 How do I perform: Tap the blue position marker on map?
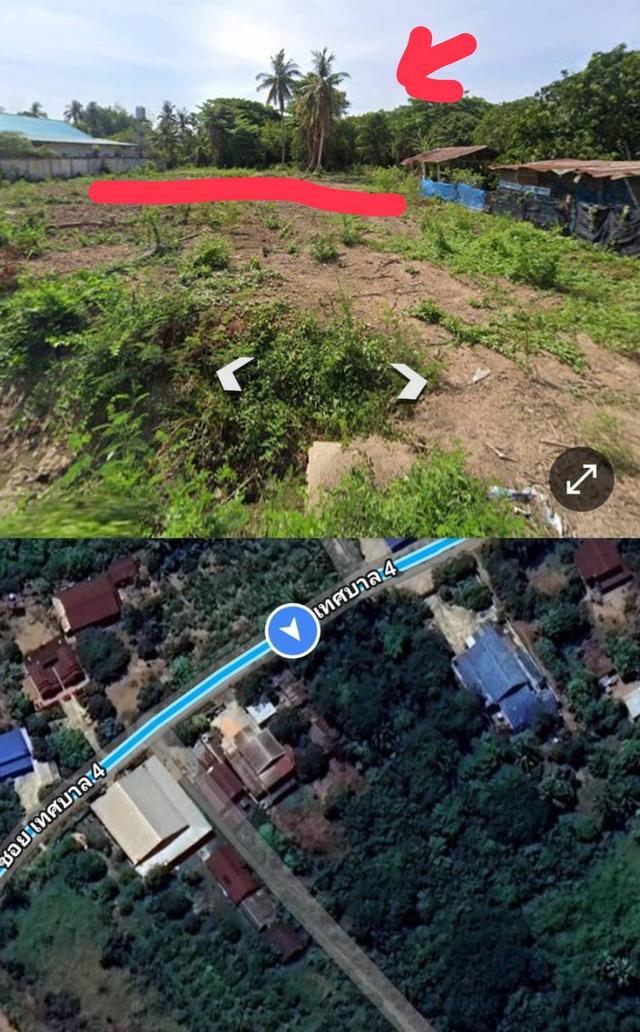pos(293,631)
